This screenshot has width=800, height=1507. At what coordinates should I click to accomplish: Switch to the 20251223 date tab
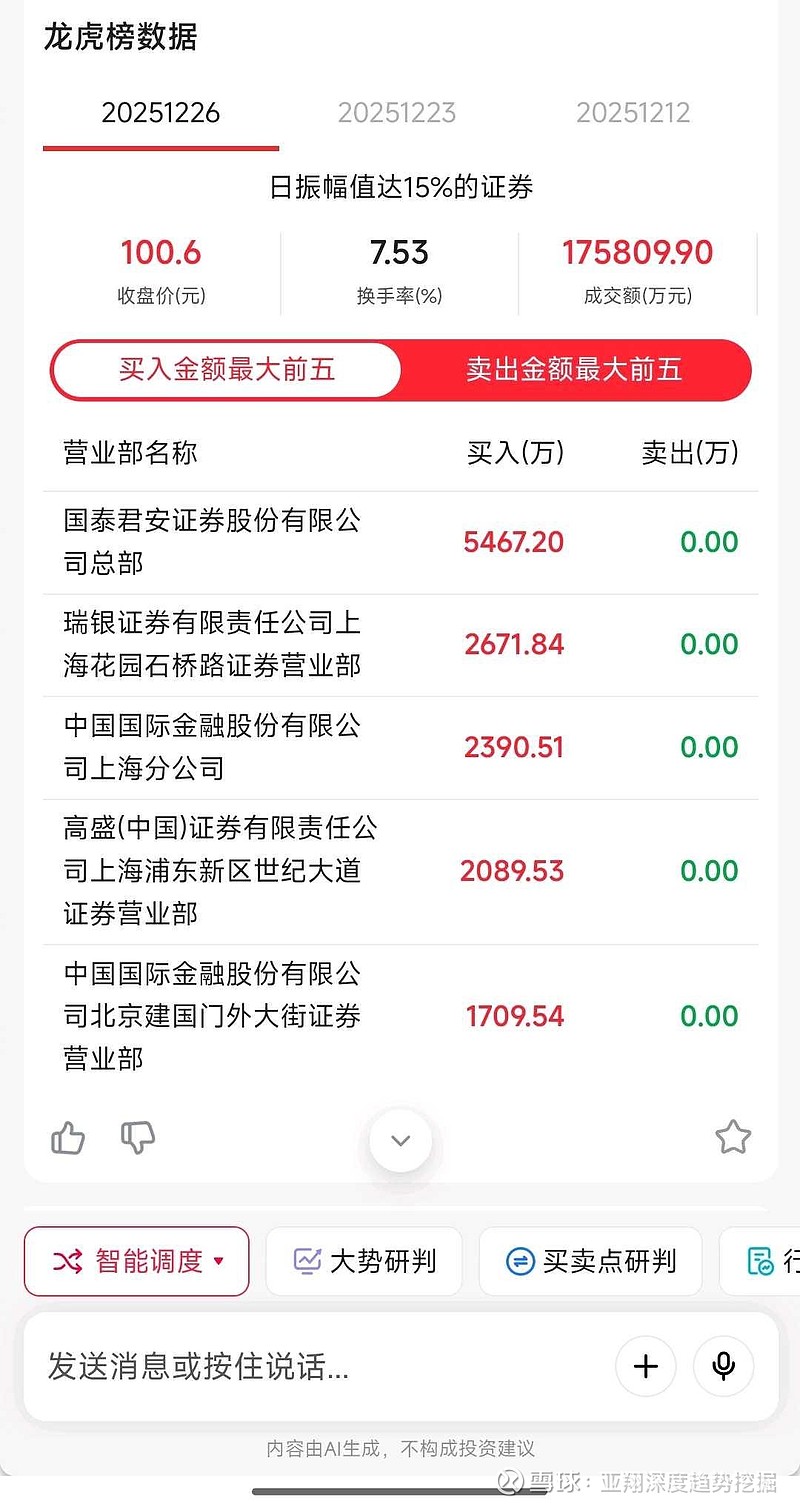pyautogui.click(x=396, y=113)
